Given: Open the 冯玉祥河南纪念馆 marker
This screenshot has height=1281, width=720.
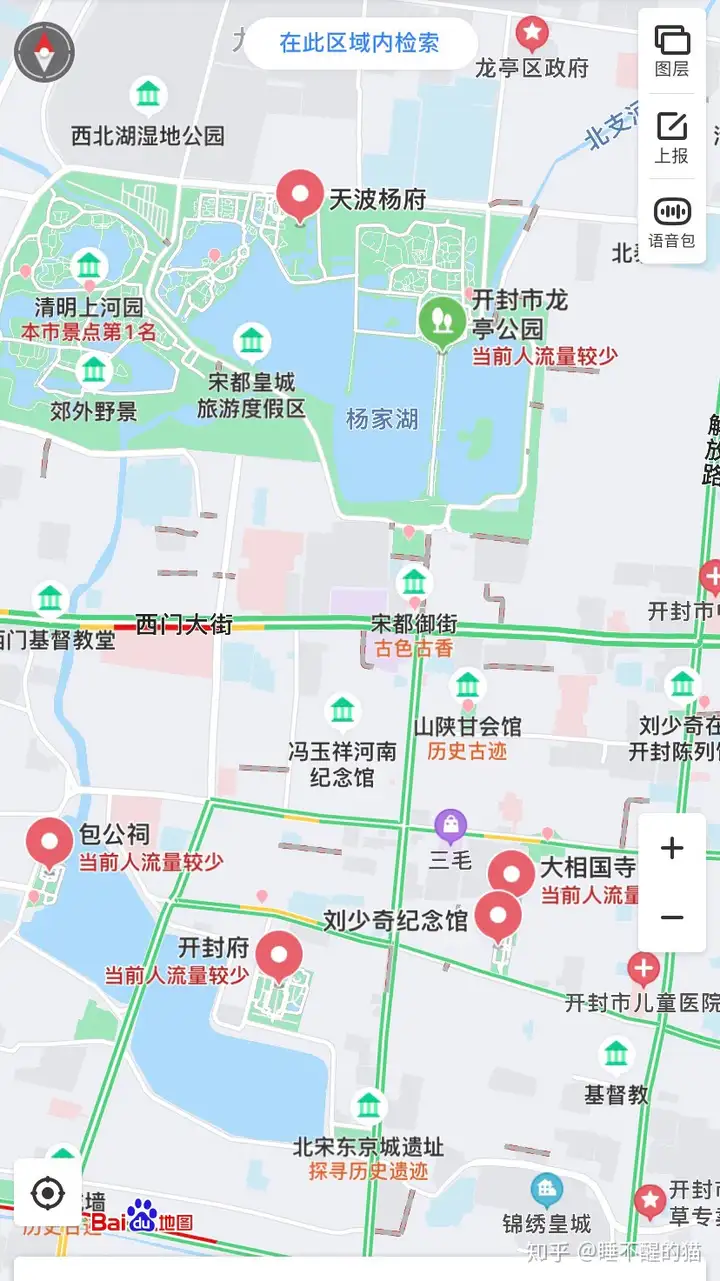Looking at the screenshot, I should pyautogui.click(x=343, y=711).
